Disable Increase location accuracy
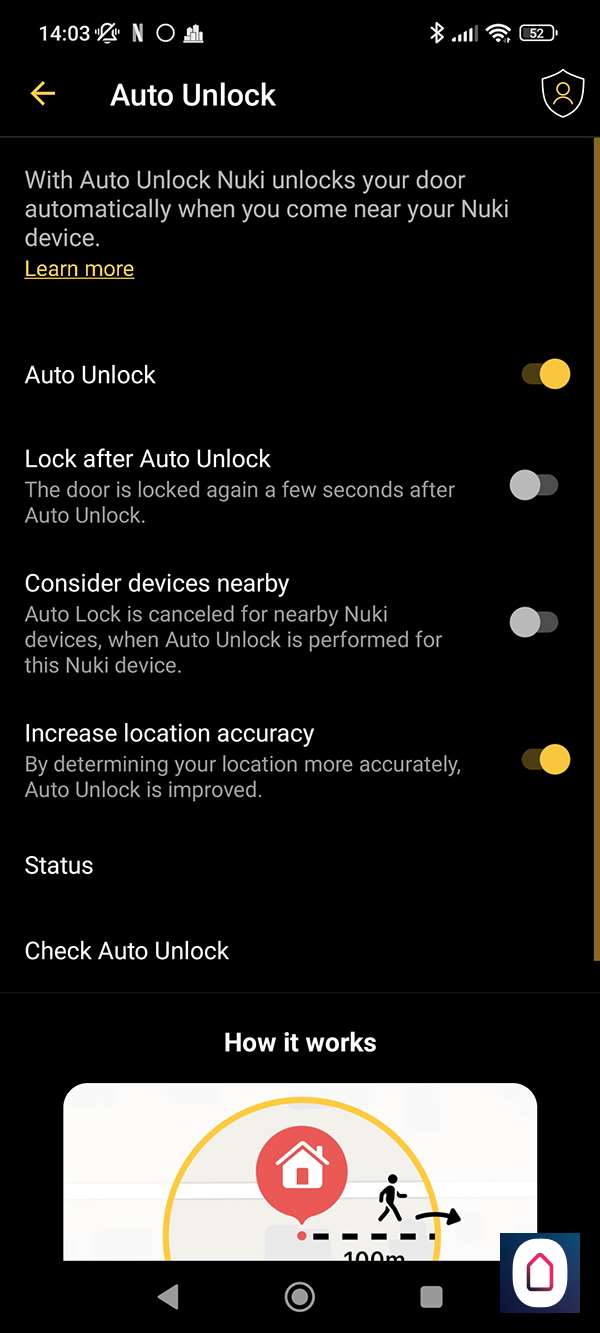This screenshot has width=600, height=1333. (546, 760)
